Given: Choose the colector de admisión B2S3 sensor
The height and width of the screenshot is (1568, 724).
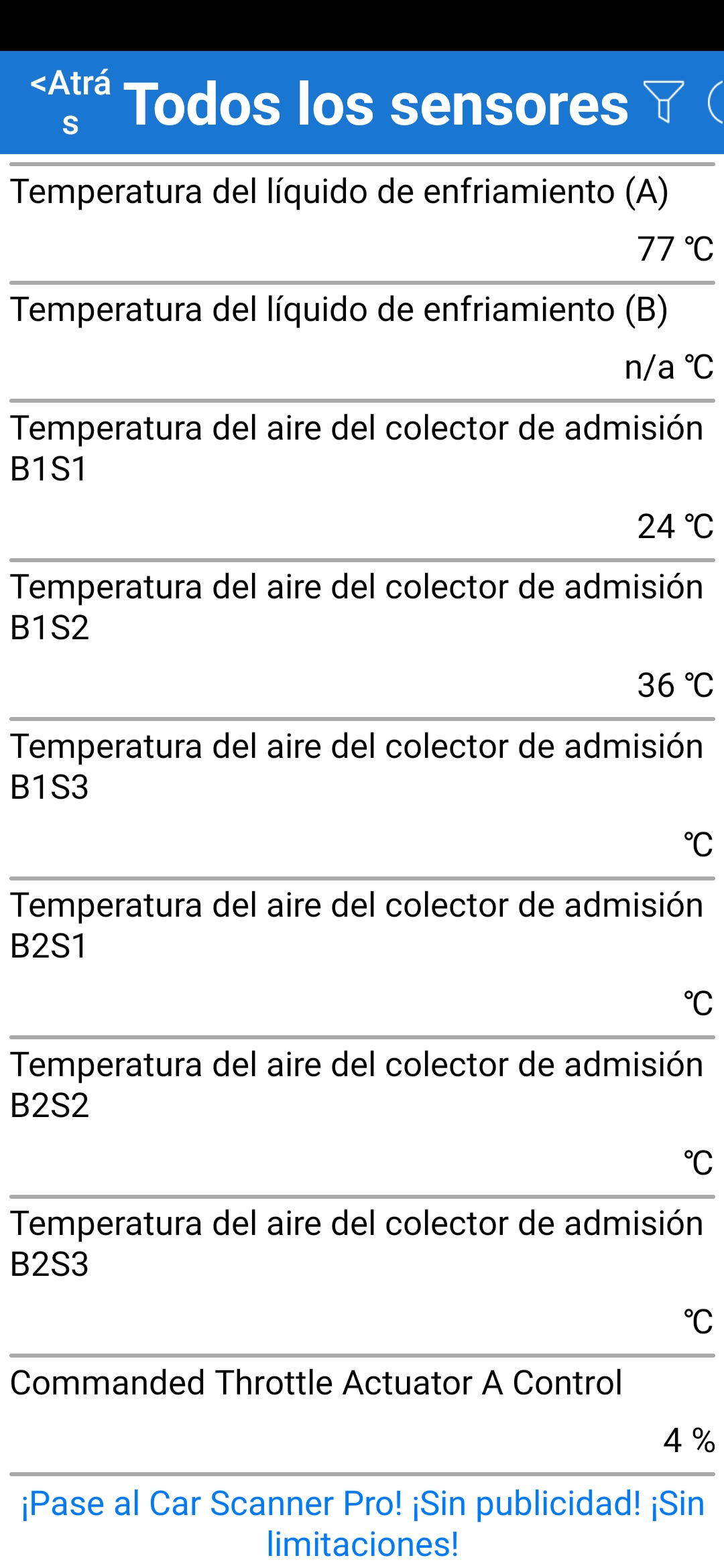Looking at the screenshot, I should pos(362,1274).
